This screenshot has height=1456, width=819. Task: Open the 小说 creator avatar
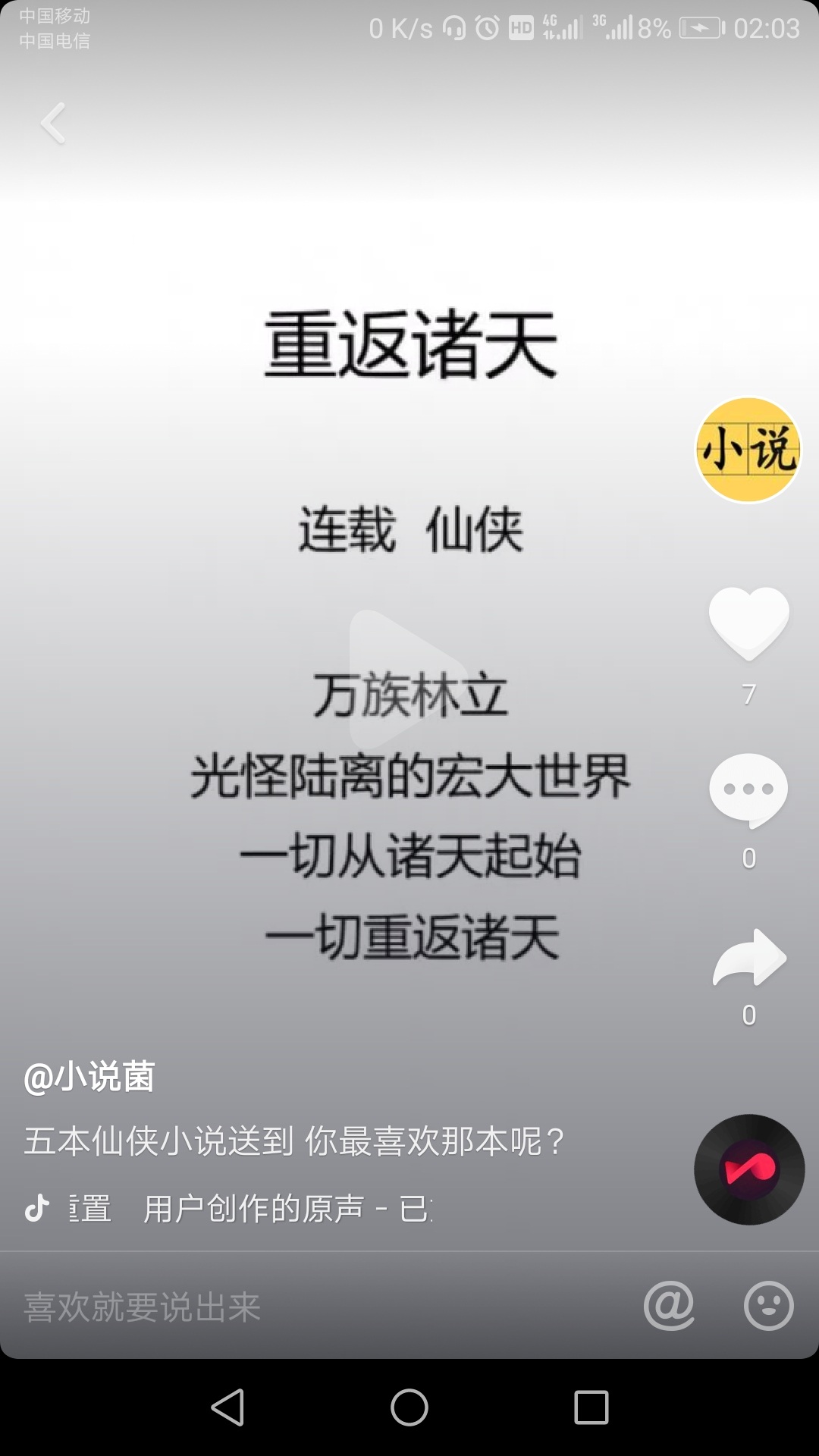click(748, 450)
